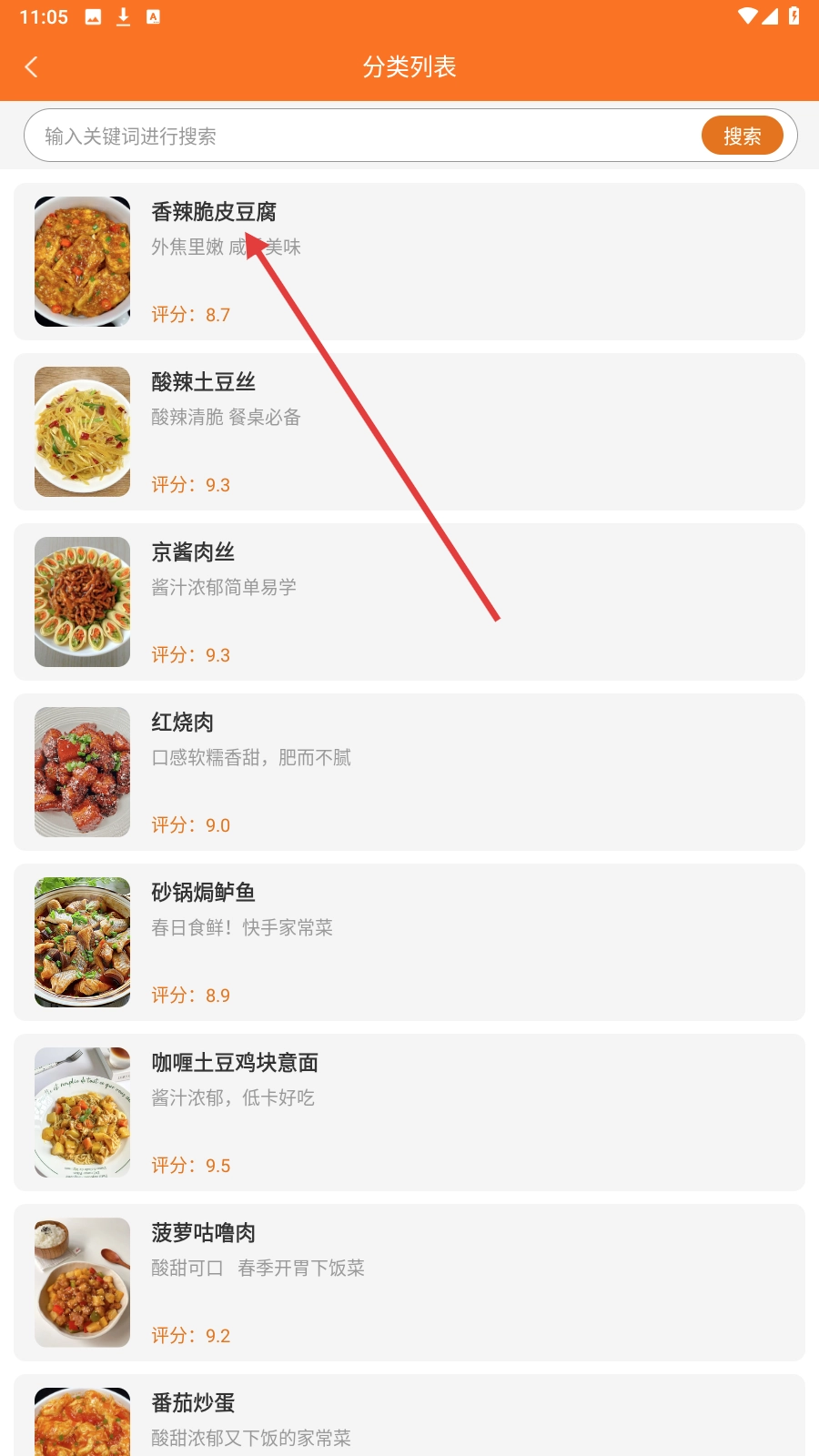Select the 红烧肉 recipe card

tap(409, 772)
